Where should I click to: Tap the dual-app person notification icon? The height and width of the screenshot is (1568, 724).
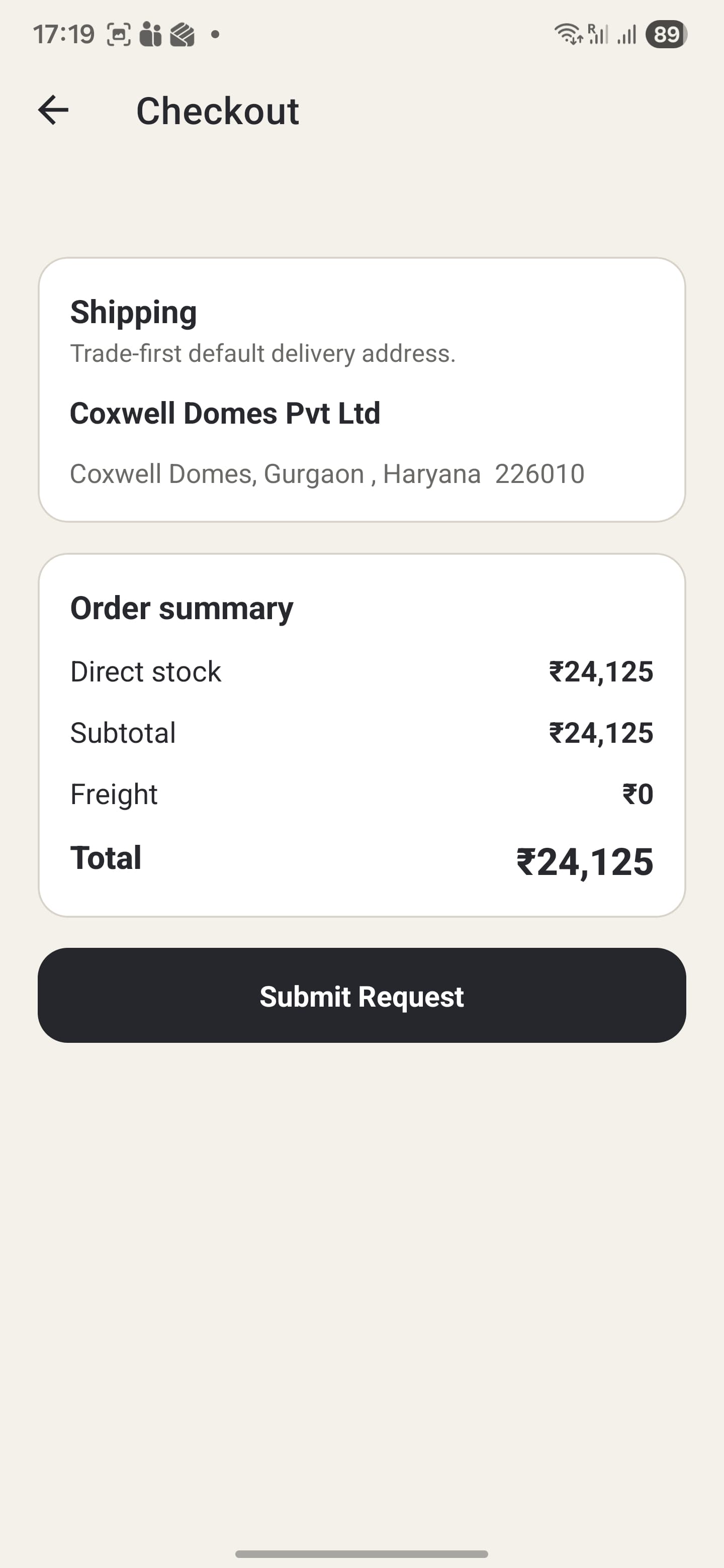tap(151, 35)
